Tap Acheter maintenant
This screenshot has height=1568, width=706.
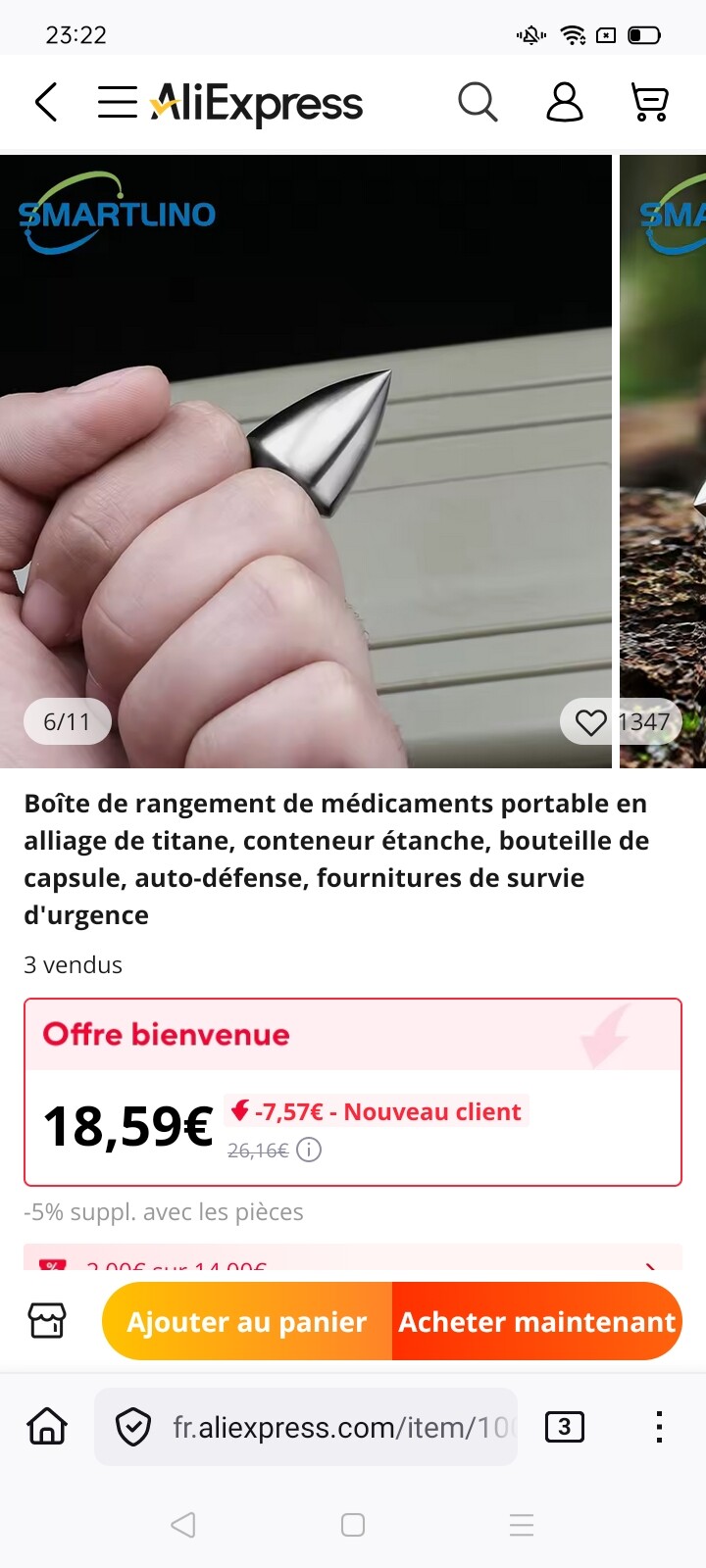point(536,1322)
